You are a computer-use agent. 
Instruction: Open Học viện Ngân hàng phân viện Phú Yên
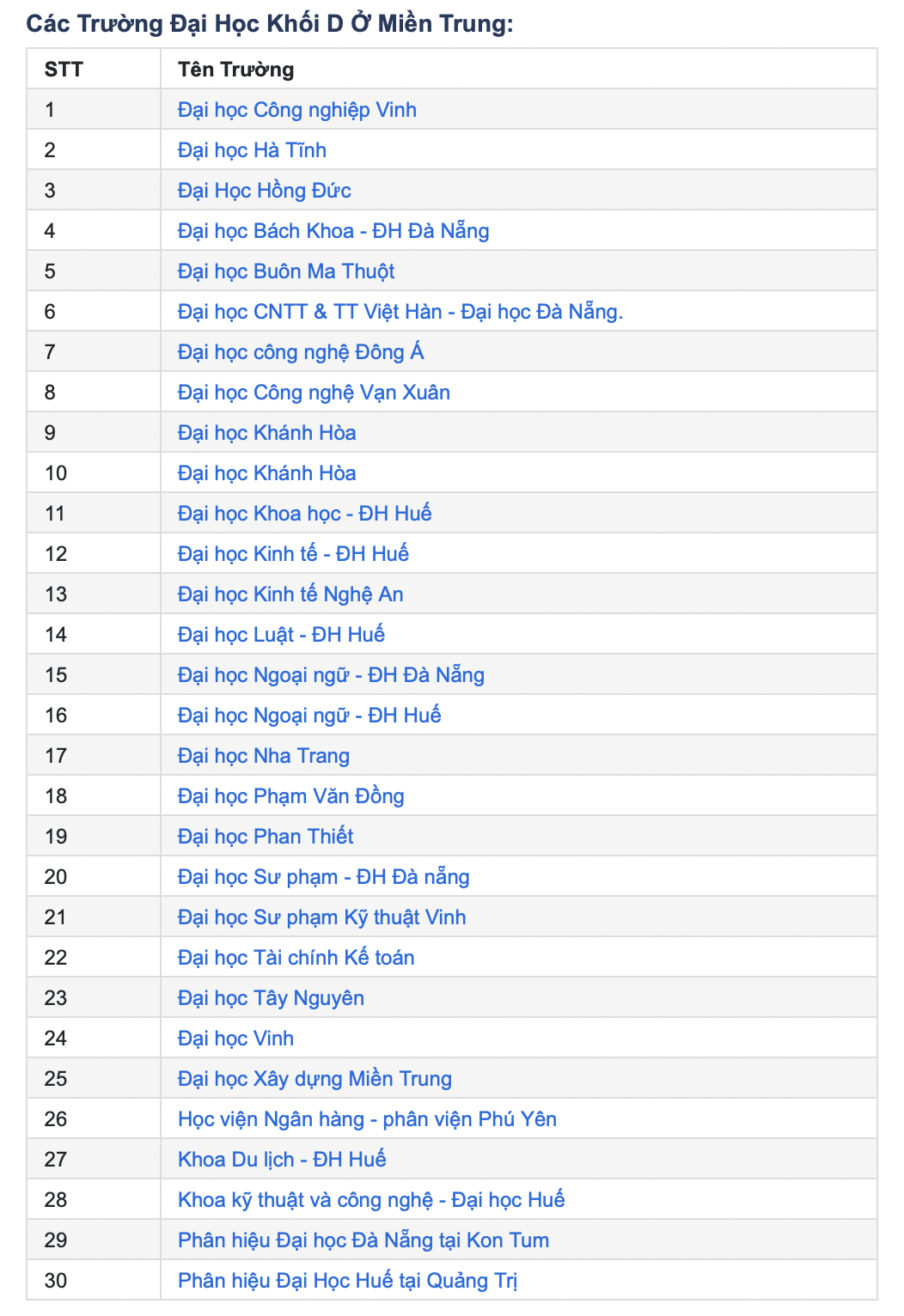coord(367,1119)
